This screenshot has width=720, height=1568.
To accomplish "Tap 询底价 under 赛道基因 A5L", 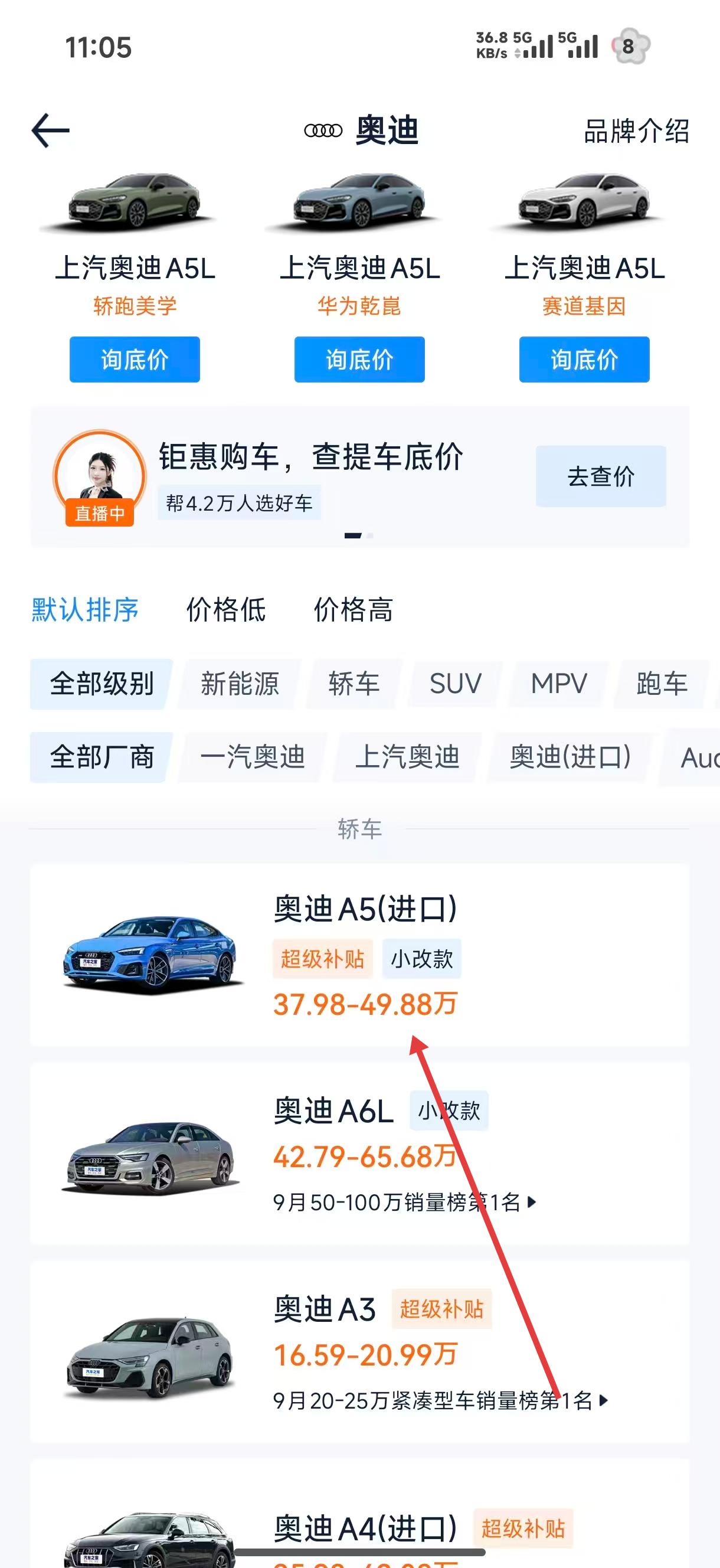I will pos(584,359).
